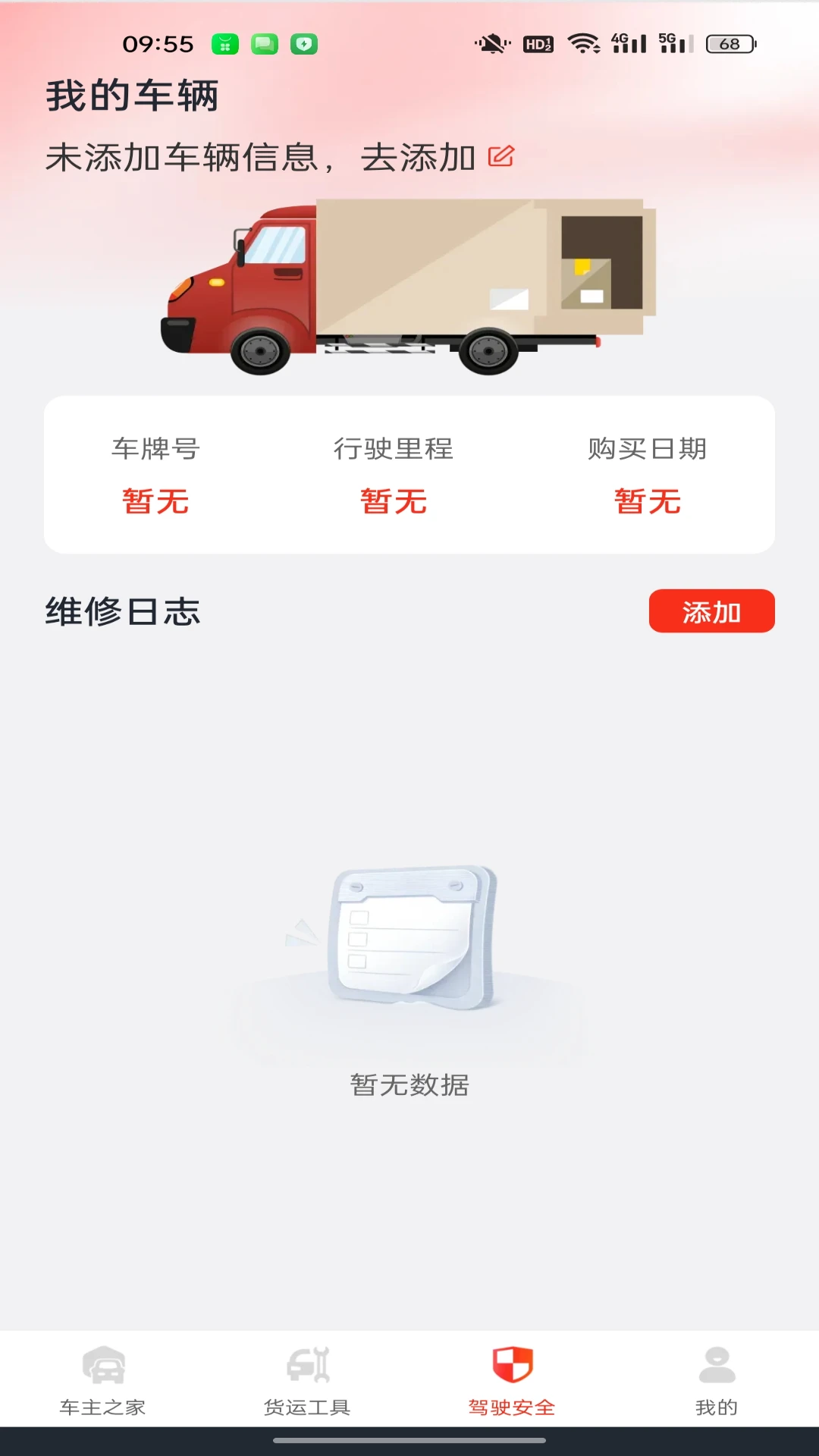This screenshot has height=1456, width=819.
Task: Tap the red 添加 button for 维修日志
Action: (x=711, y=611)
